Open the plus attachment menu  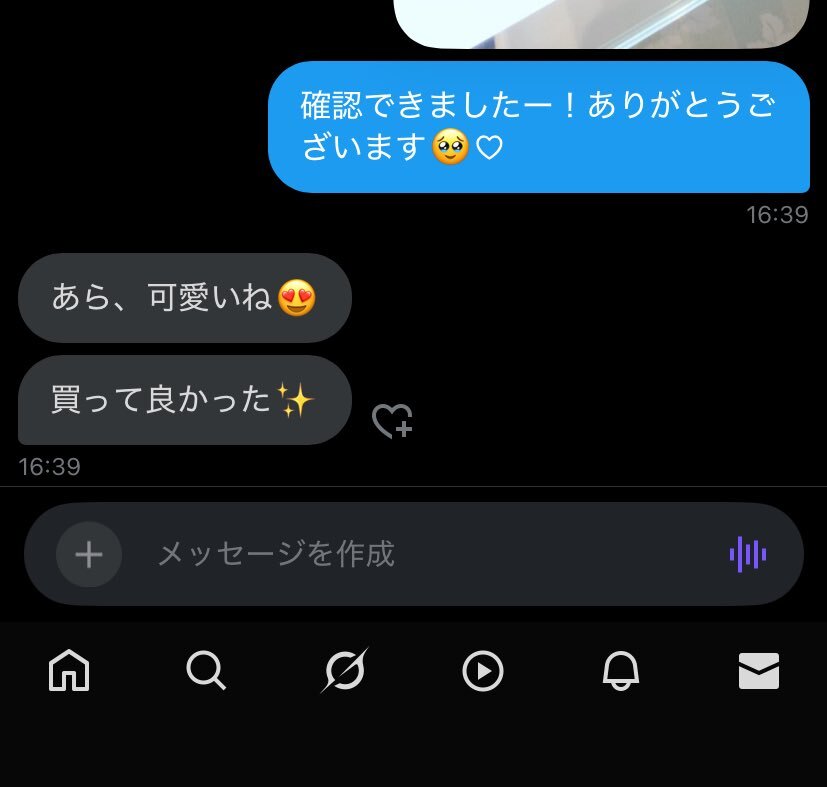pyautogui.click(x=89, y=554)
